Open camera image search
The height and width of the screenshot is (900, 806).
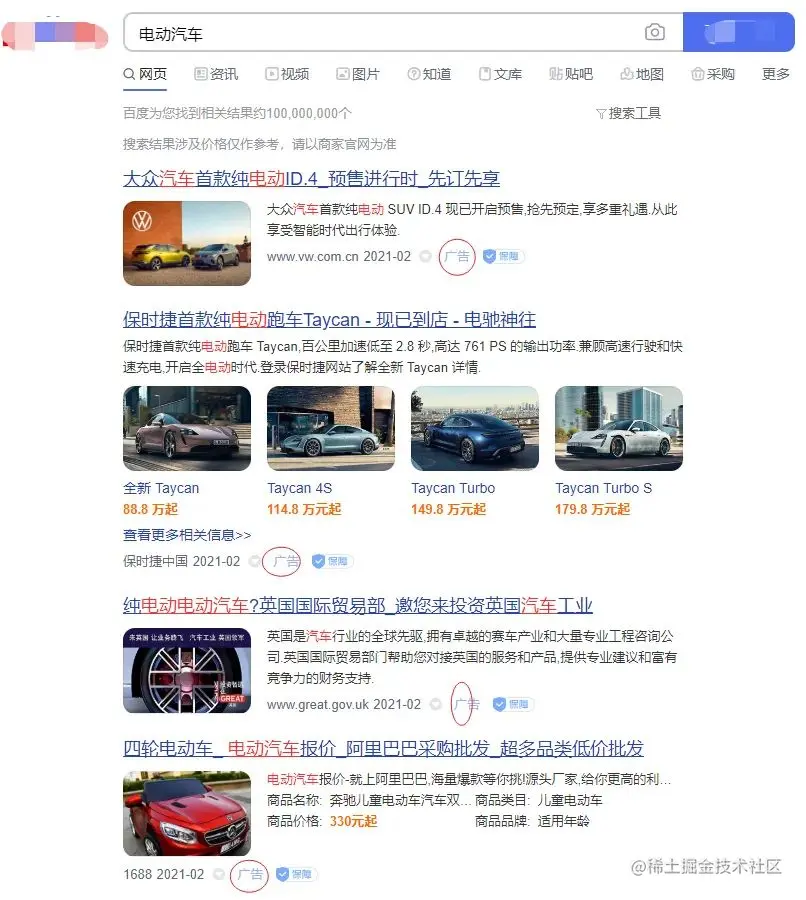click(655, 33)
